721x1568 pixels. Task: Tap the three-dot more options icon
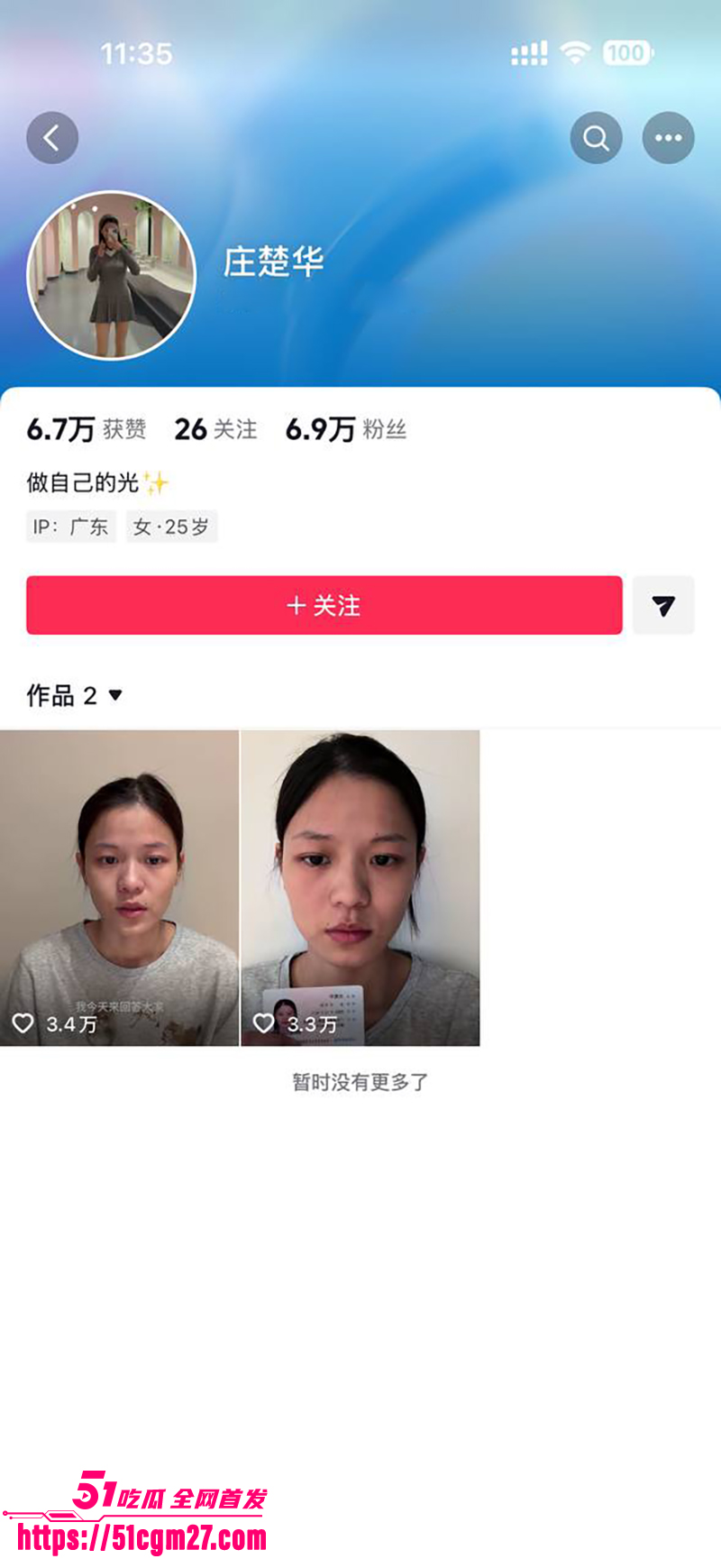[x=667, y=137]
